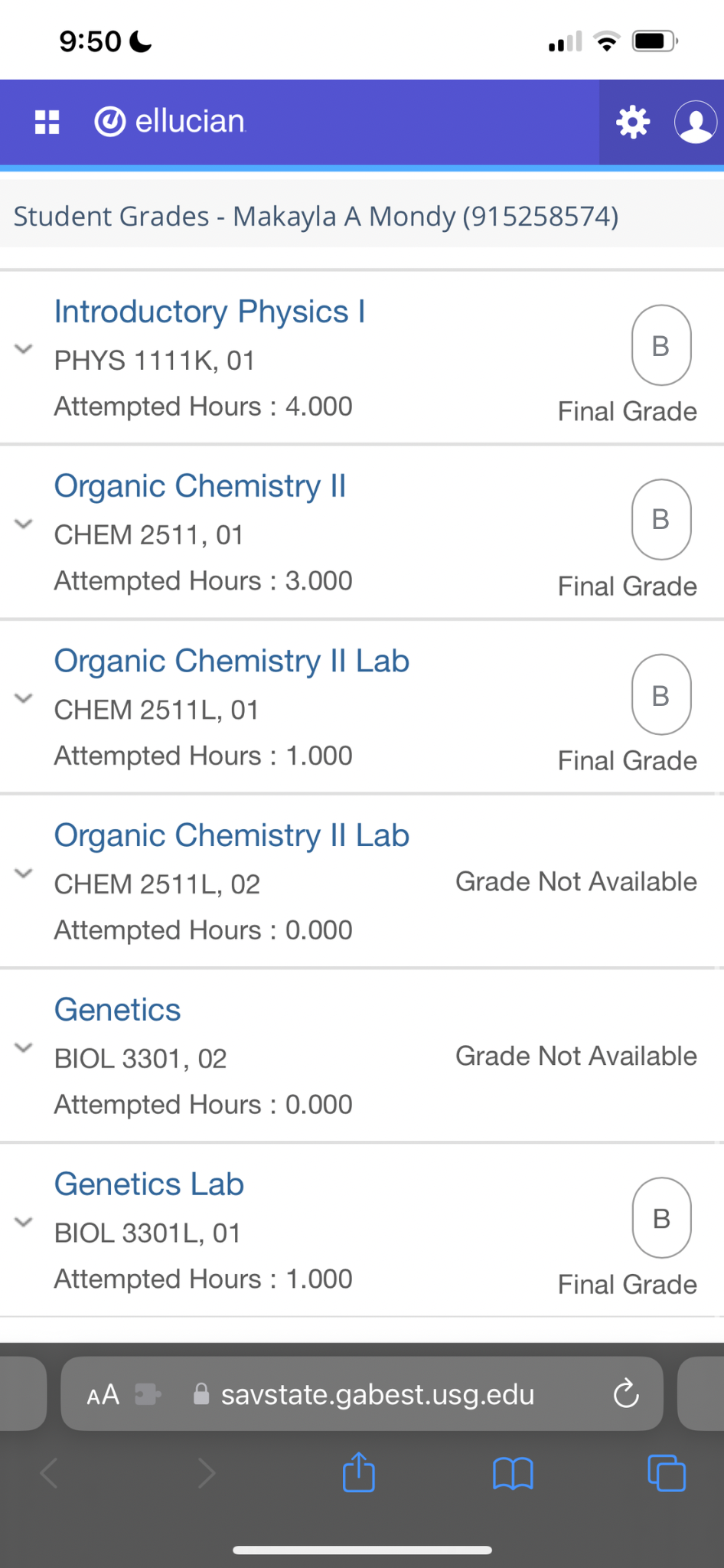Expand the BIOL 3301L, 01 row chevron
Image resolution: width=724 pixels, height=1568 pixels.
coord(24,1222)
